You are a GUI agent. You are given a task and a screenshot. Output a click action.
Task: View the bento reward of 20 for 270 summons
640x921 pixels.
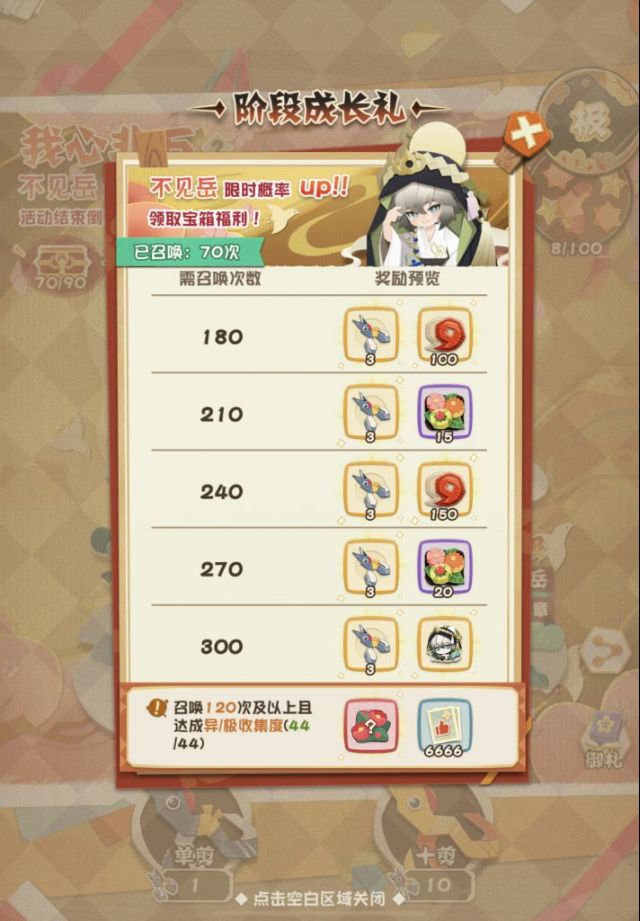pyautogui.click(x=445, y=567)
